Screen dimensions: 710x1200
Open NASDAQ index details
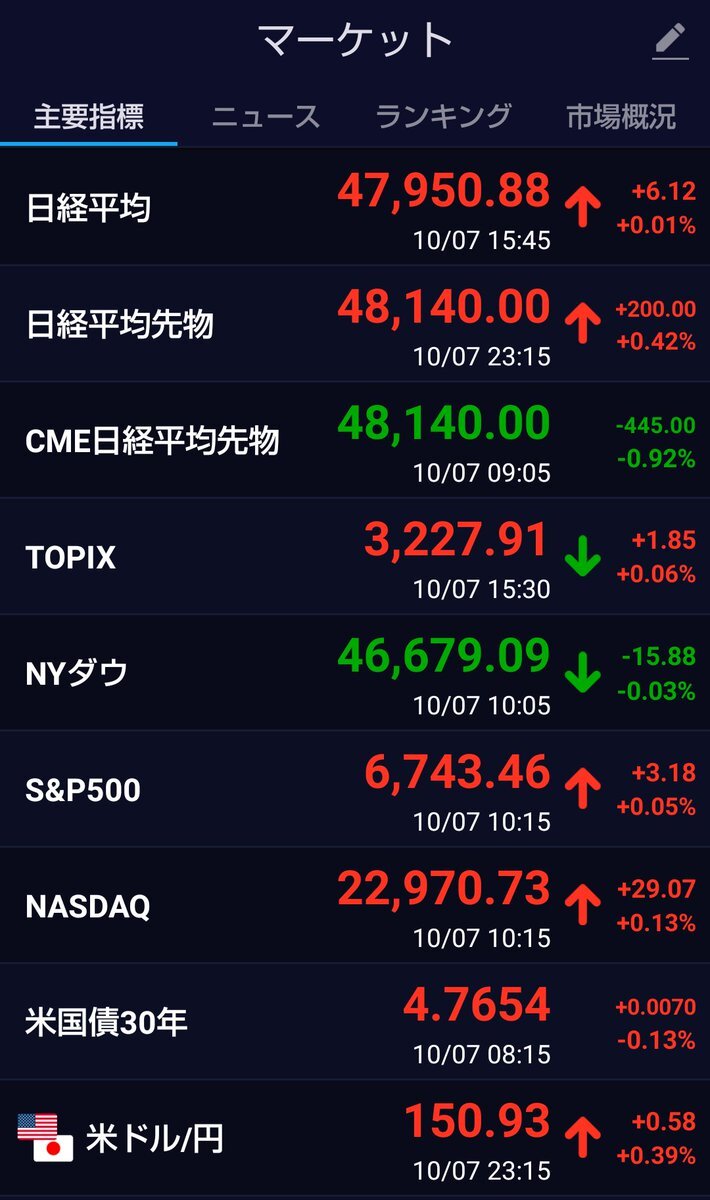[x=355, y=906]
